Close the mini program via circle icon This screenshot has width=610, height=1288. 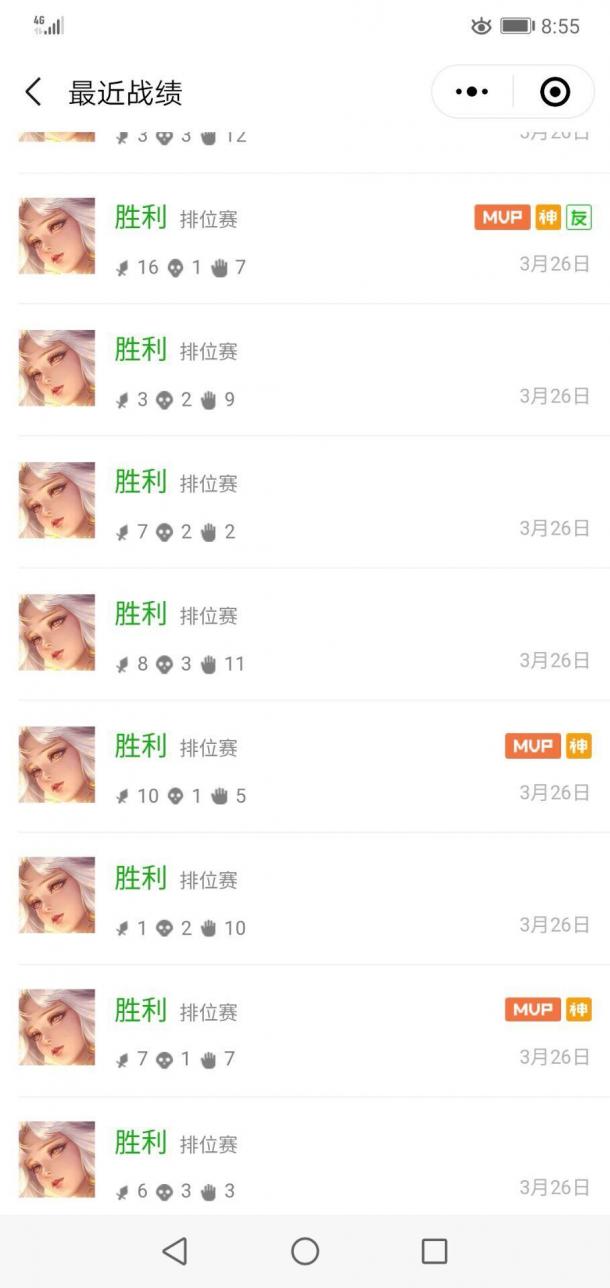click(554, 92)
